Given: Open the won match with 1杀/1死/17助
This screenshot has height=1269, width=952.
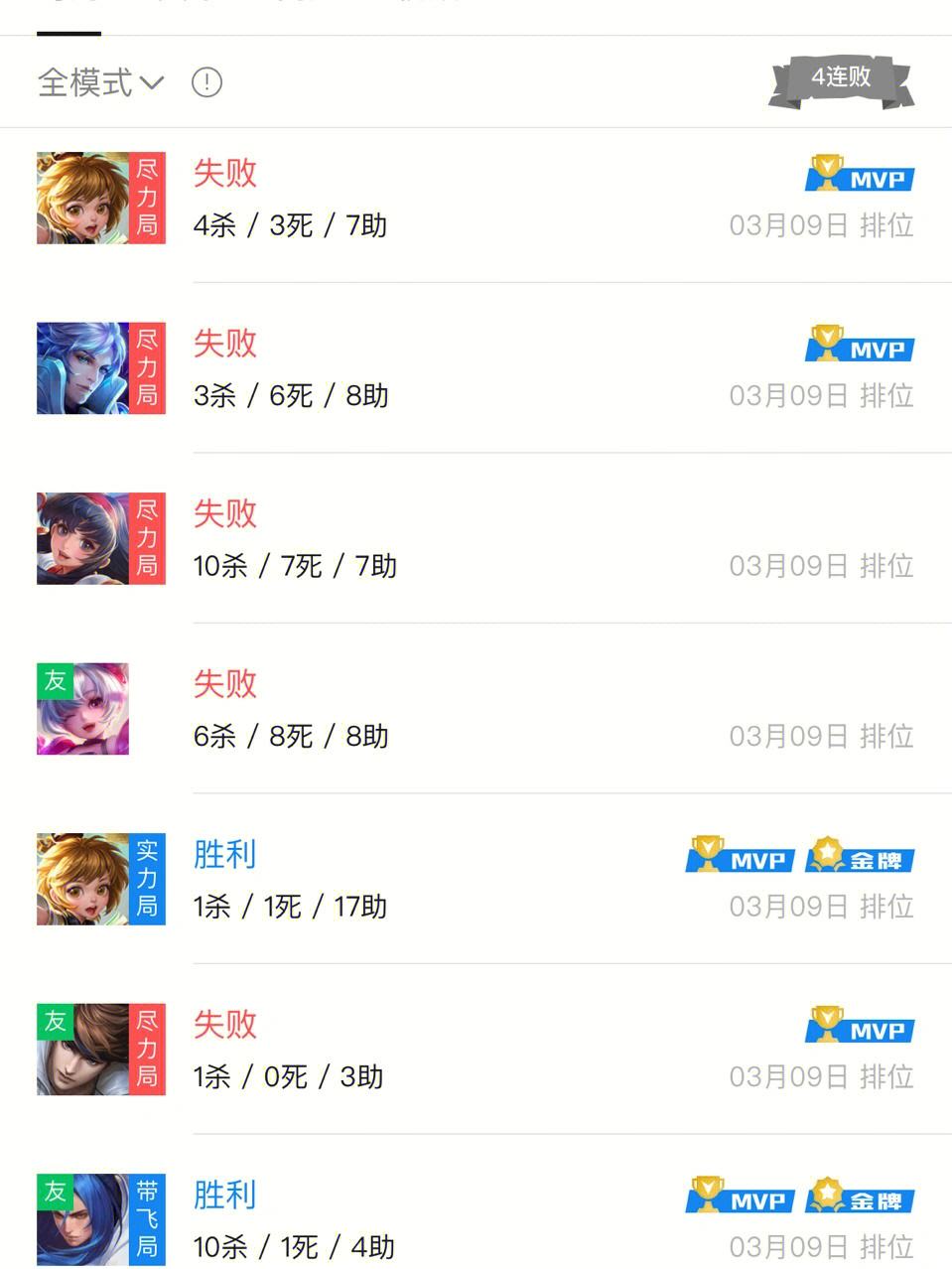Looking at the screenshot, I should coord(476,880).
